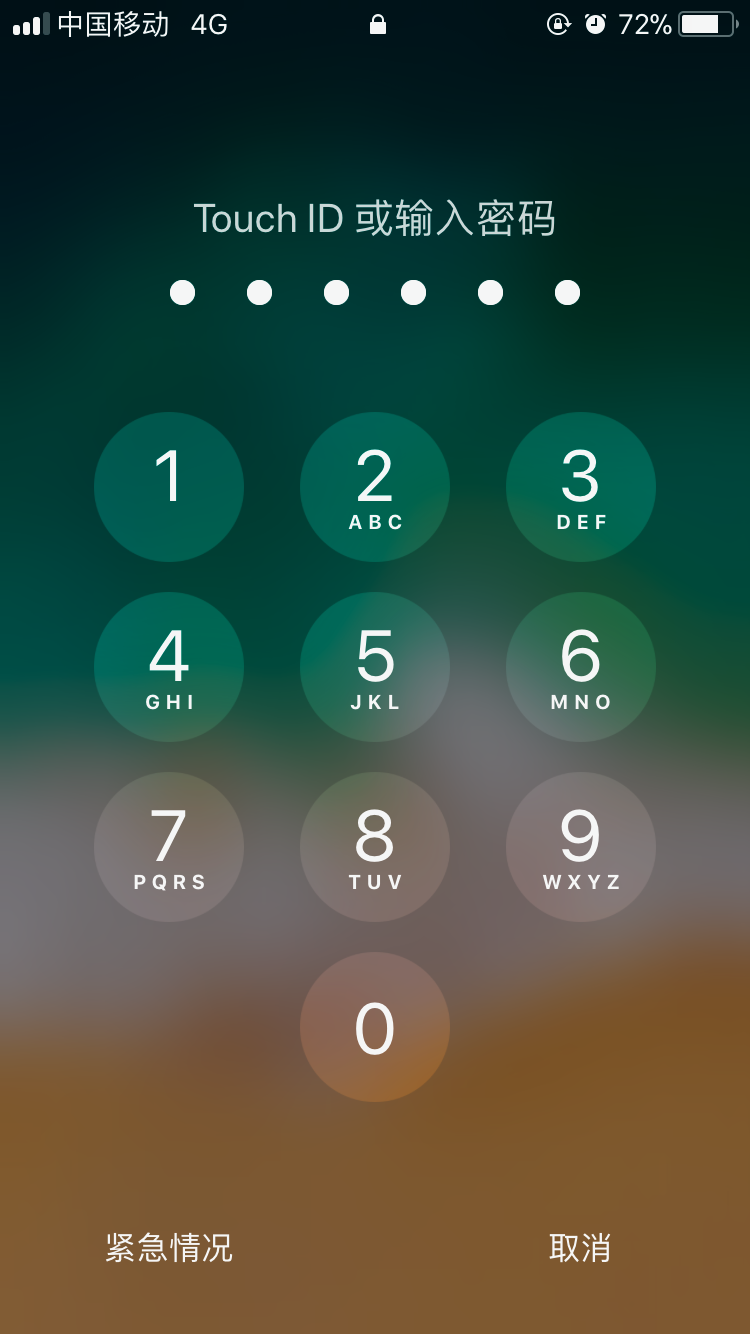Tap the 5 JKL keypad button
This screenshot has width=750, height=1334.
tap(375, 667)
